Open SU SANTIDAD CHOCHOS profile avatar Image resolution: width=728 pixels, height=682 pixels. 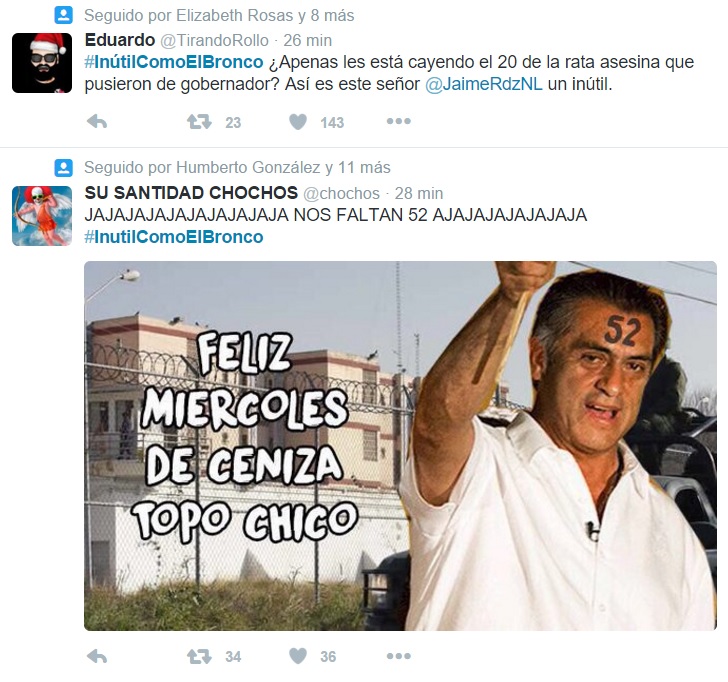(x=42, y=216)
